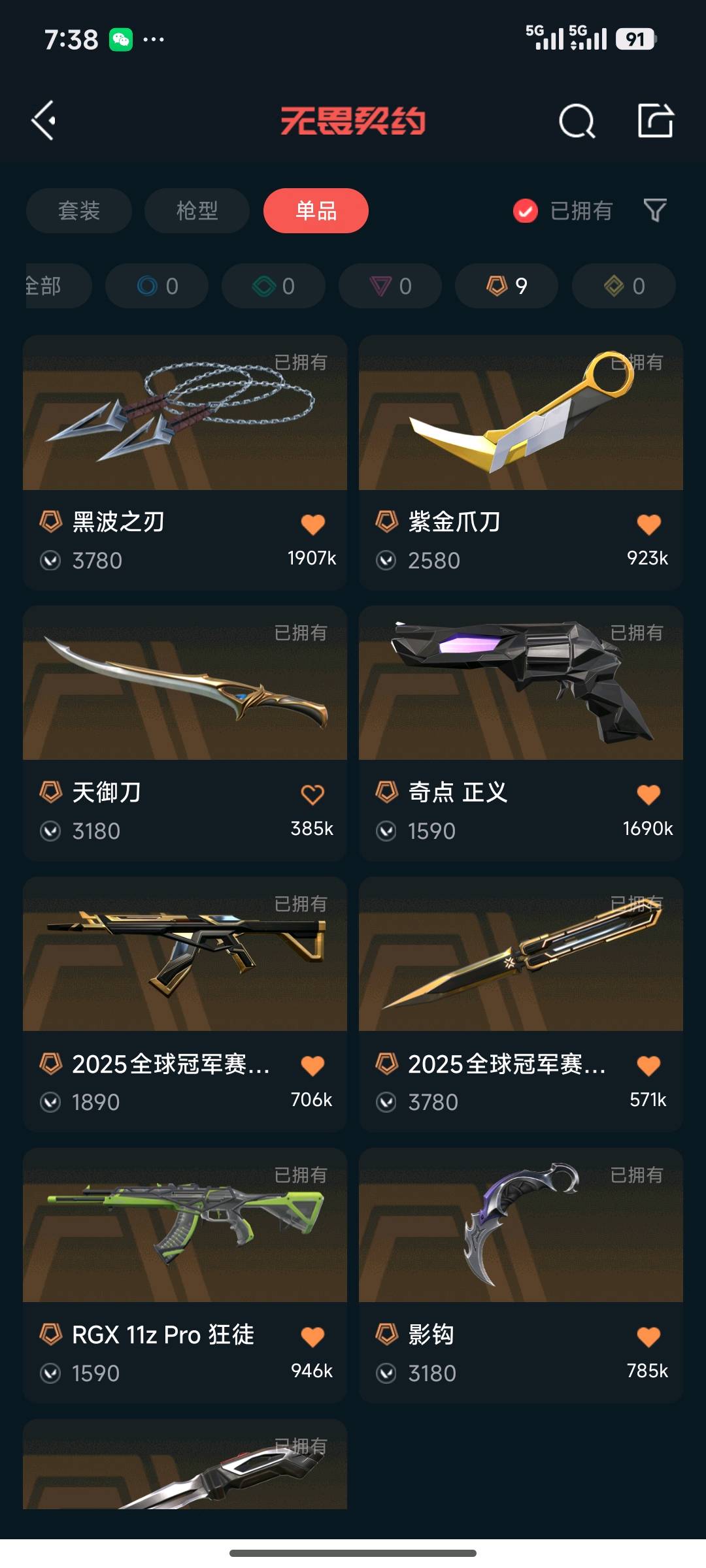The width and height of the screenshot is (706, 1568).
Task: Like the 天御刀 skin with its heart
Action: point(312,794)
